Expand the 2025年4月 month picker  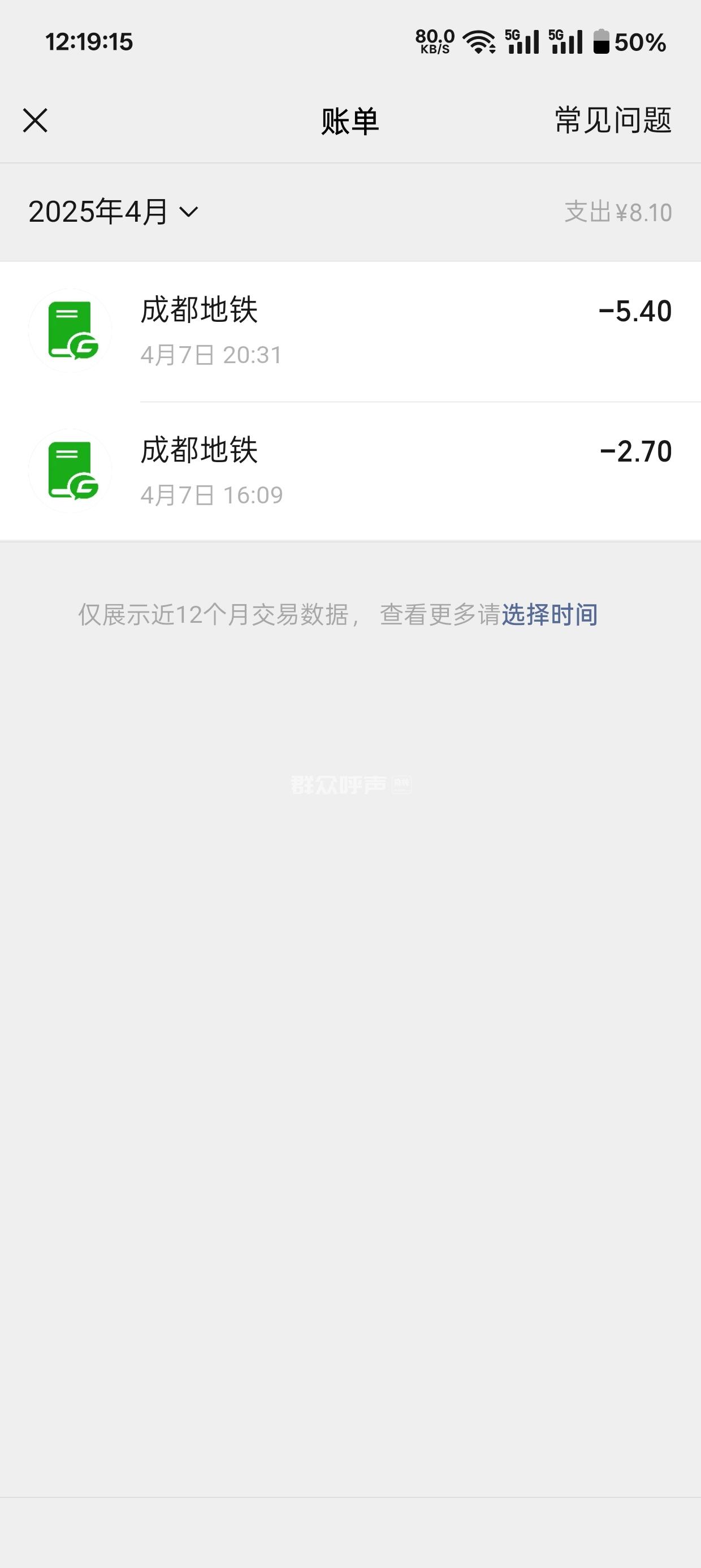(x=113, y=212)
